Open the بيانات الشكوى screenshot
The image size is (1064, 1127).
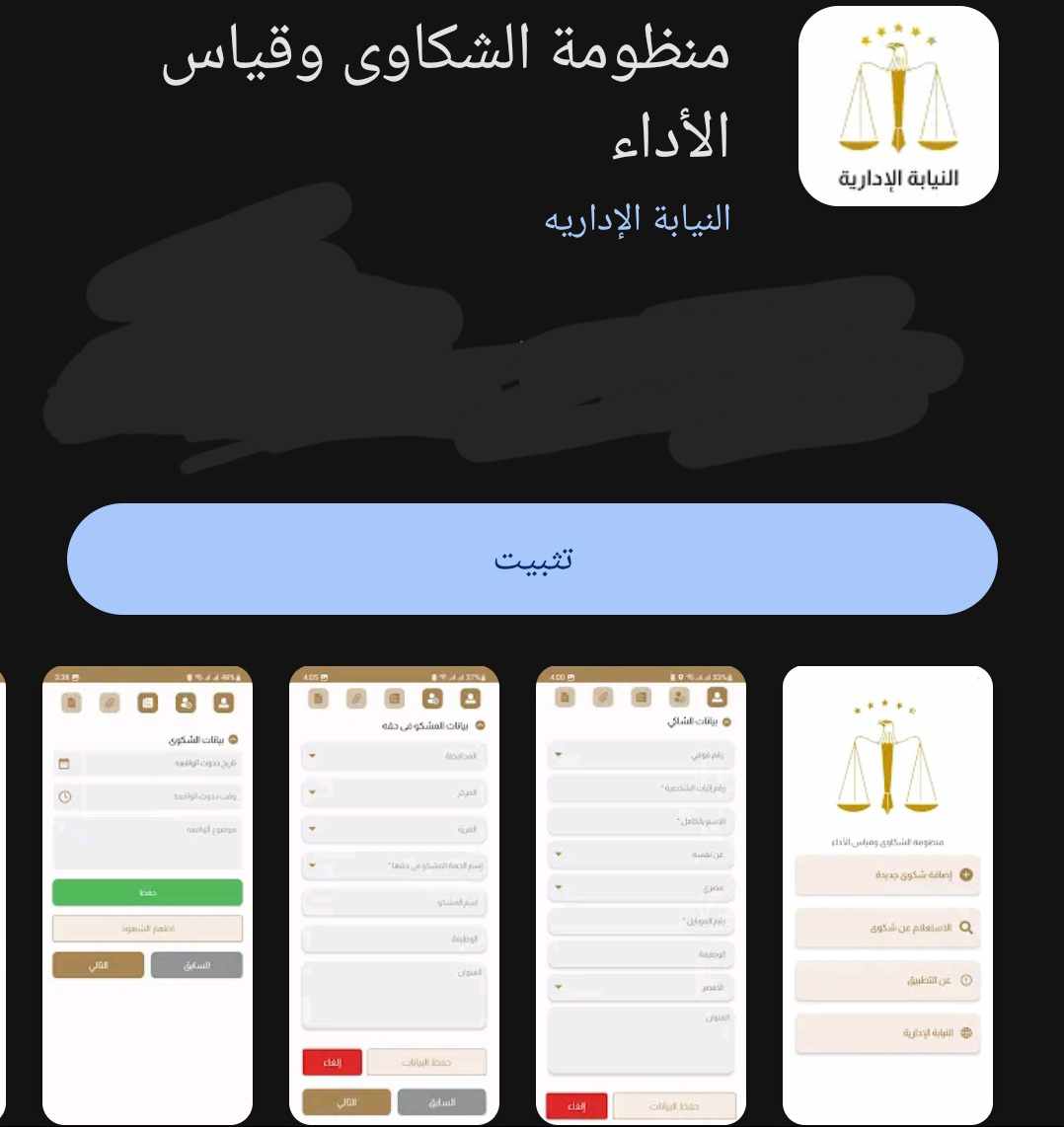[147, 893]
